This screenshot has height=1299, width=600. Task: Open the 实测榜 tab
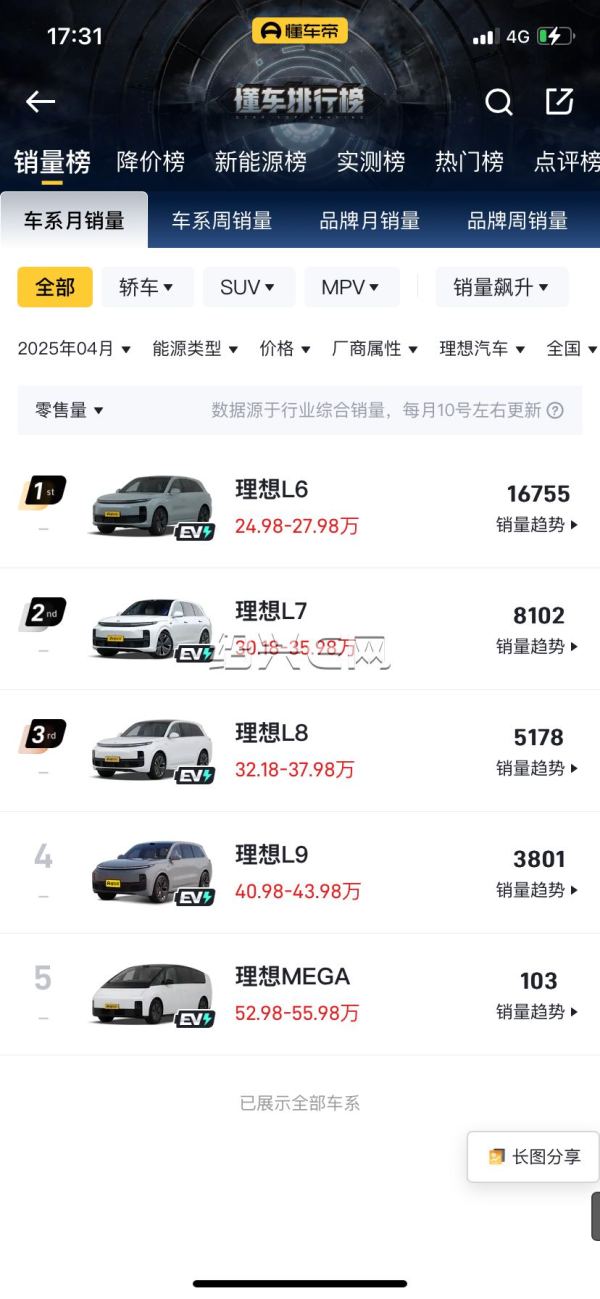[370, 162]
